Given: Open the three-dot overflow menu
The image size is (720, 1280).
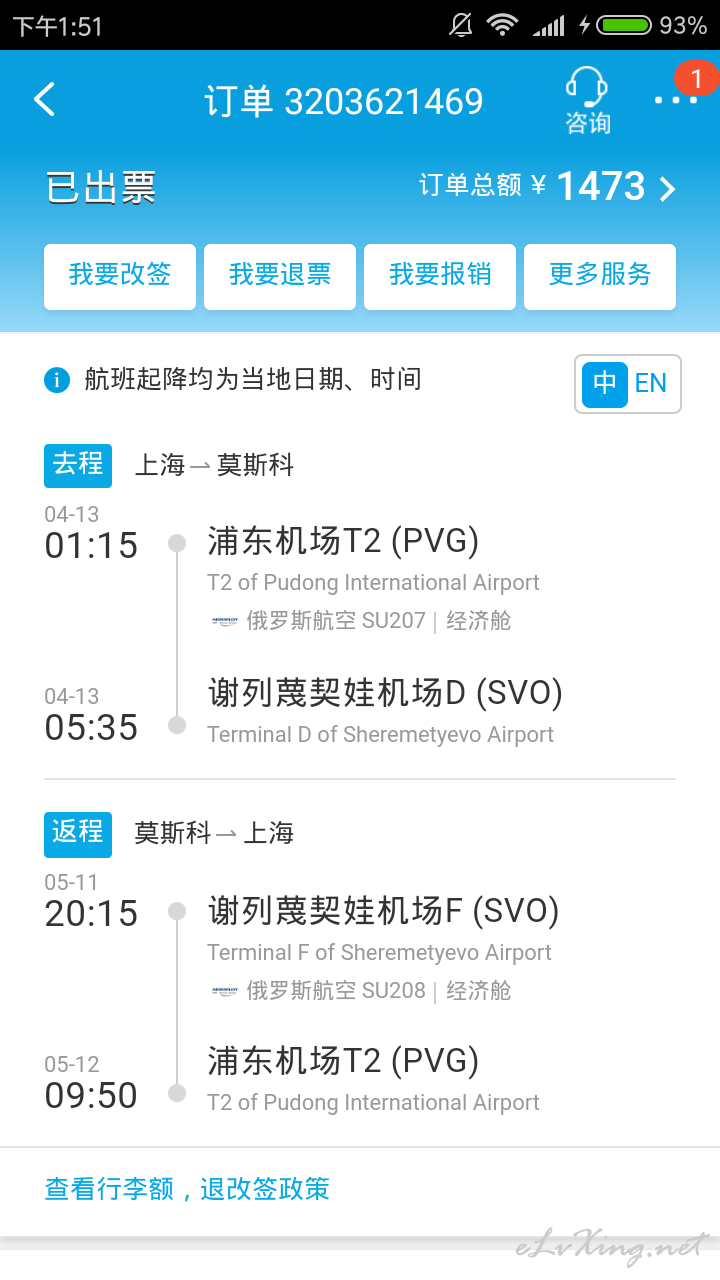Looking at the screenshot, I should pyautogui.click(x=676, y=100).
